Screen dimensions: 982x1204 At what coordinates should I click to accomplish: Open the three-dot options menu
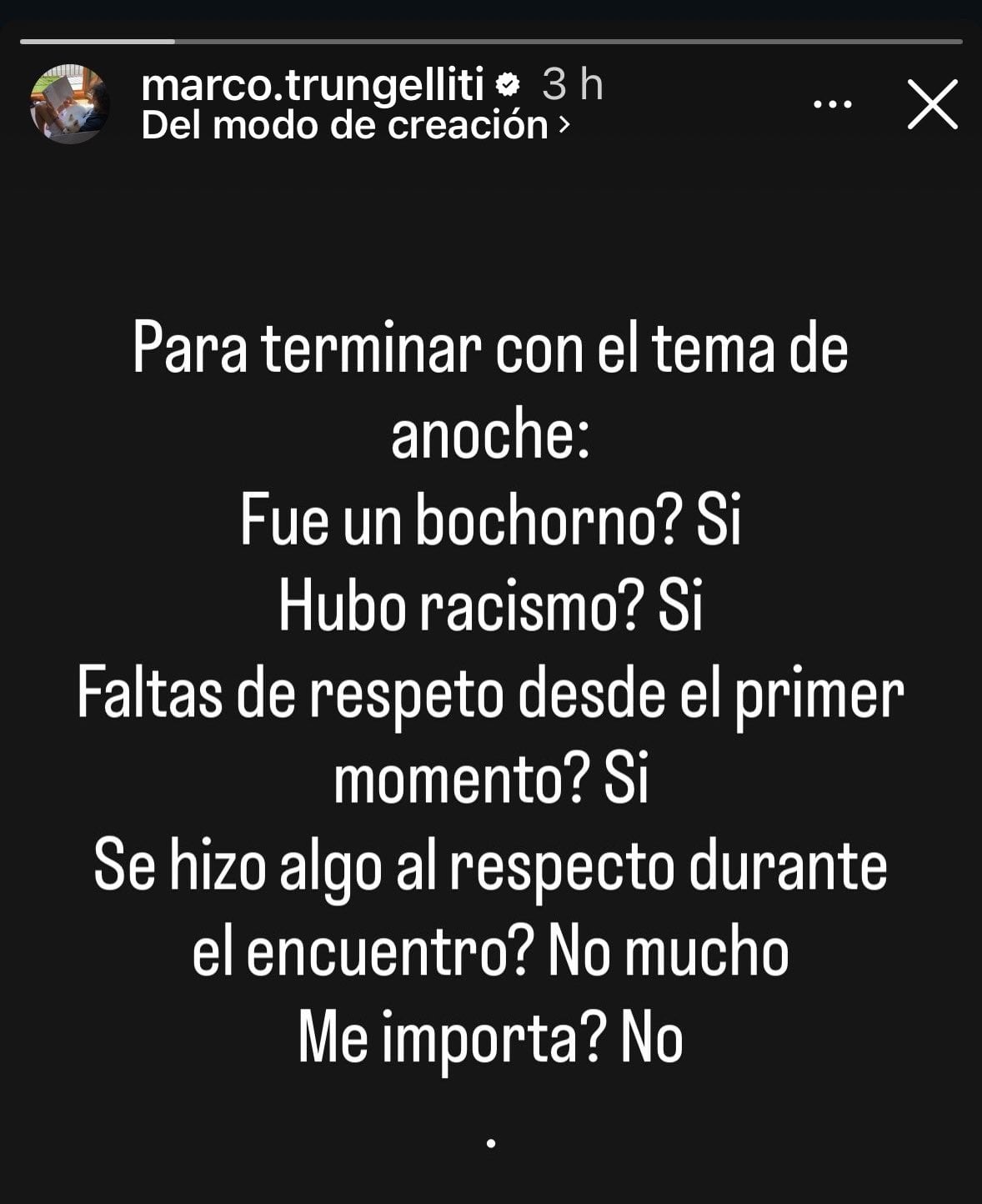(832, 105)
